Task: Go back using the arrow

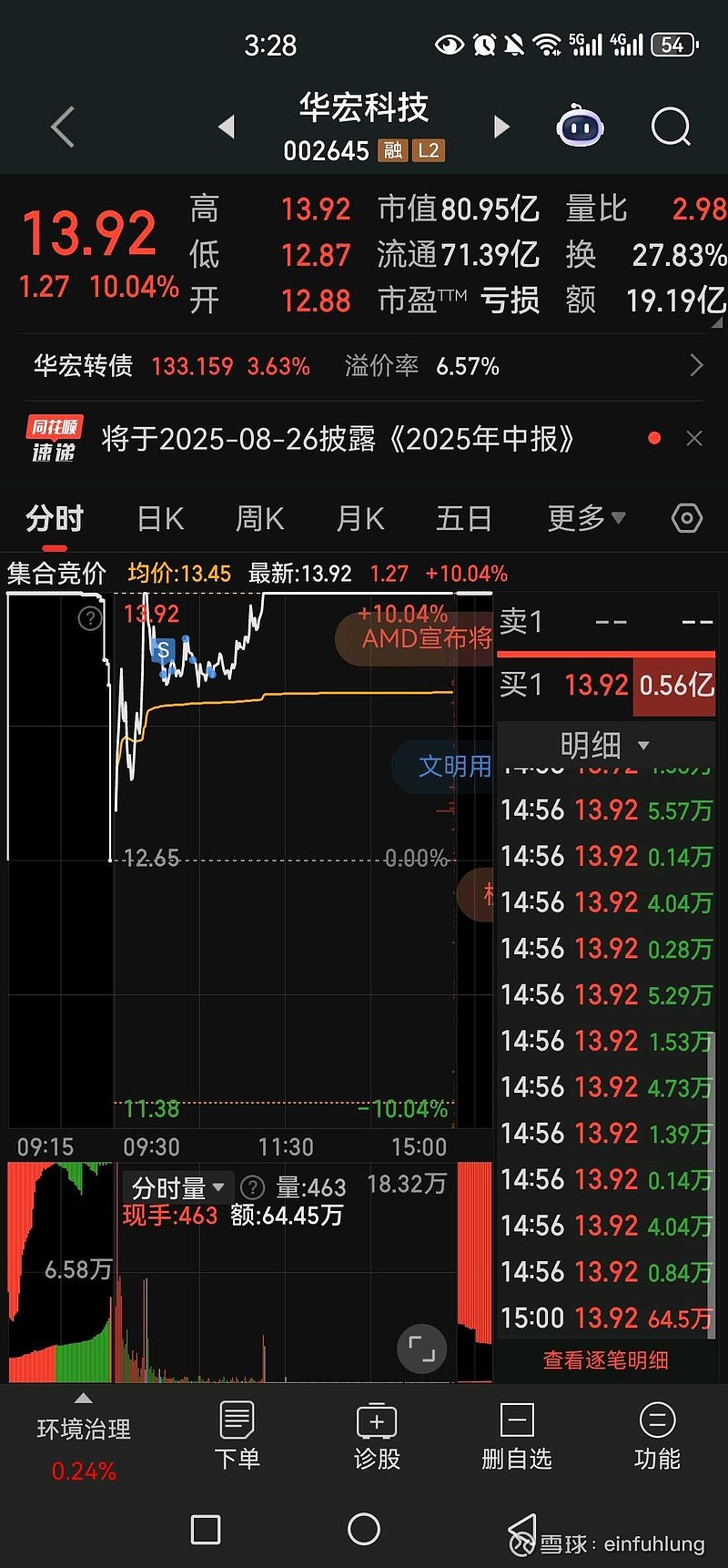Action: point(62,127)
